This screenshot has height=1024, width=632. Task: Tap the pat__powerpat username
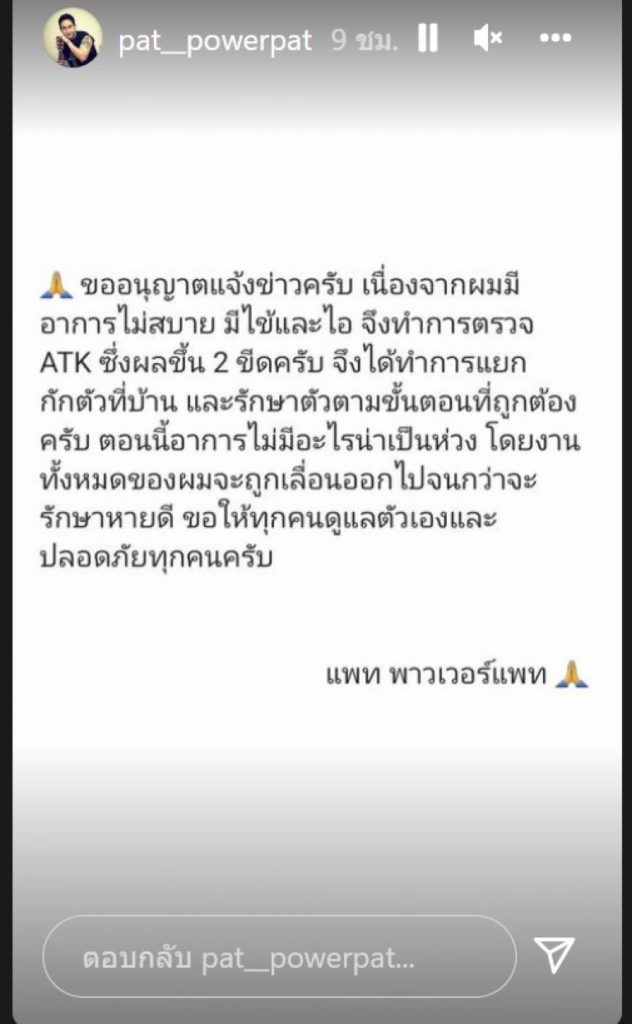click(x=215, y=41)
